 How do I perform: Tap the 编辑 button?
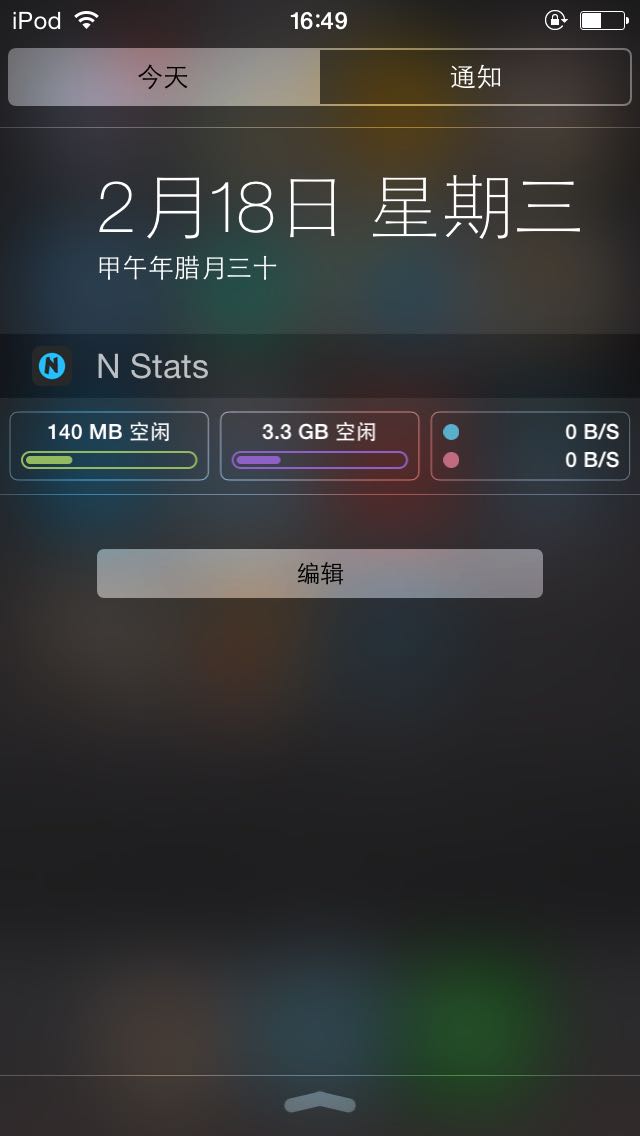click(x=320, y=573)
